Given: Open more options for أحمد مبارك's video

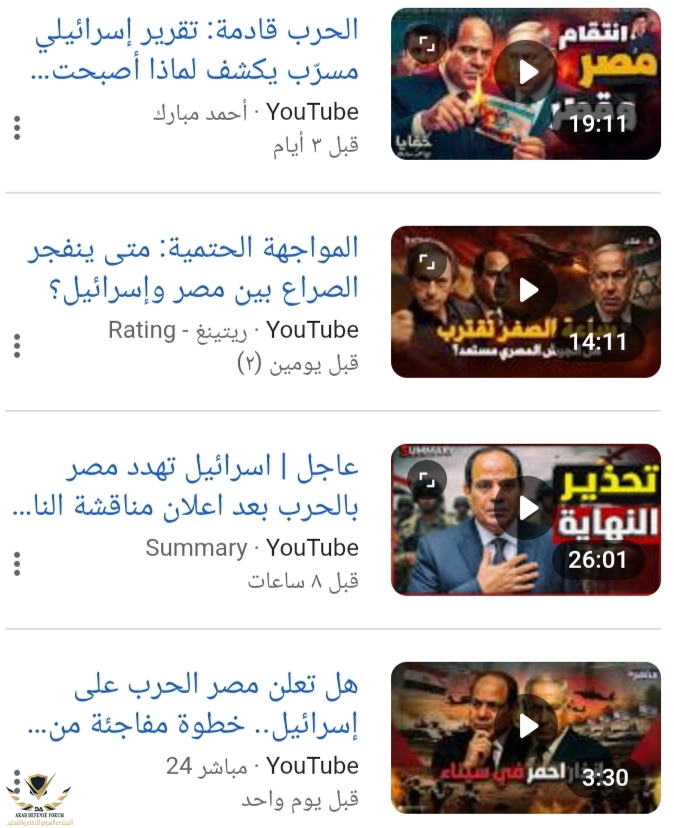Looking at the screenshot, I should click(17, 128).
